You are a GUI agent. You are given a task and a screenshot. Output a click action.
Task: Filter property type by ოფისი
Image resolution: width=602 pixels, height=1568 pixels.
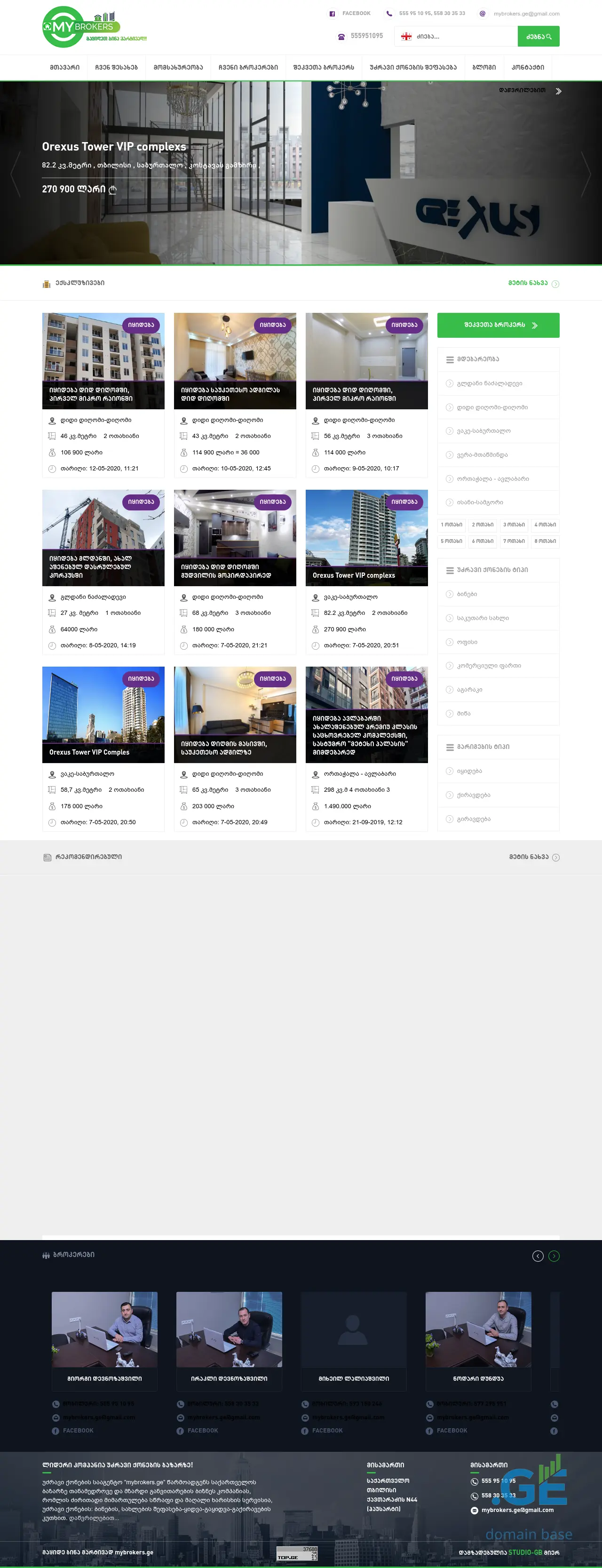467,642
